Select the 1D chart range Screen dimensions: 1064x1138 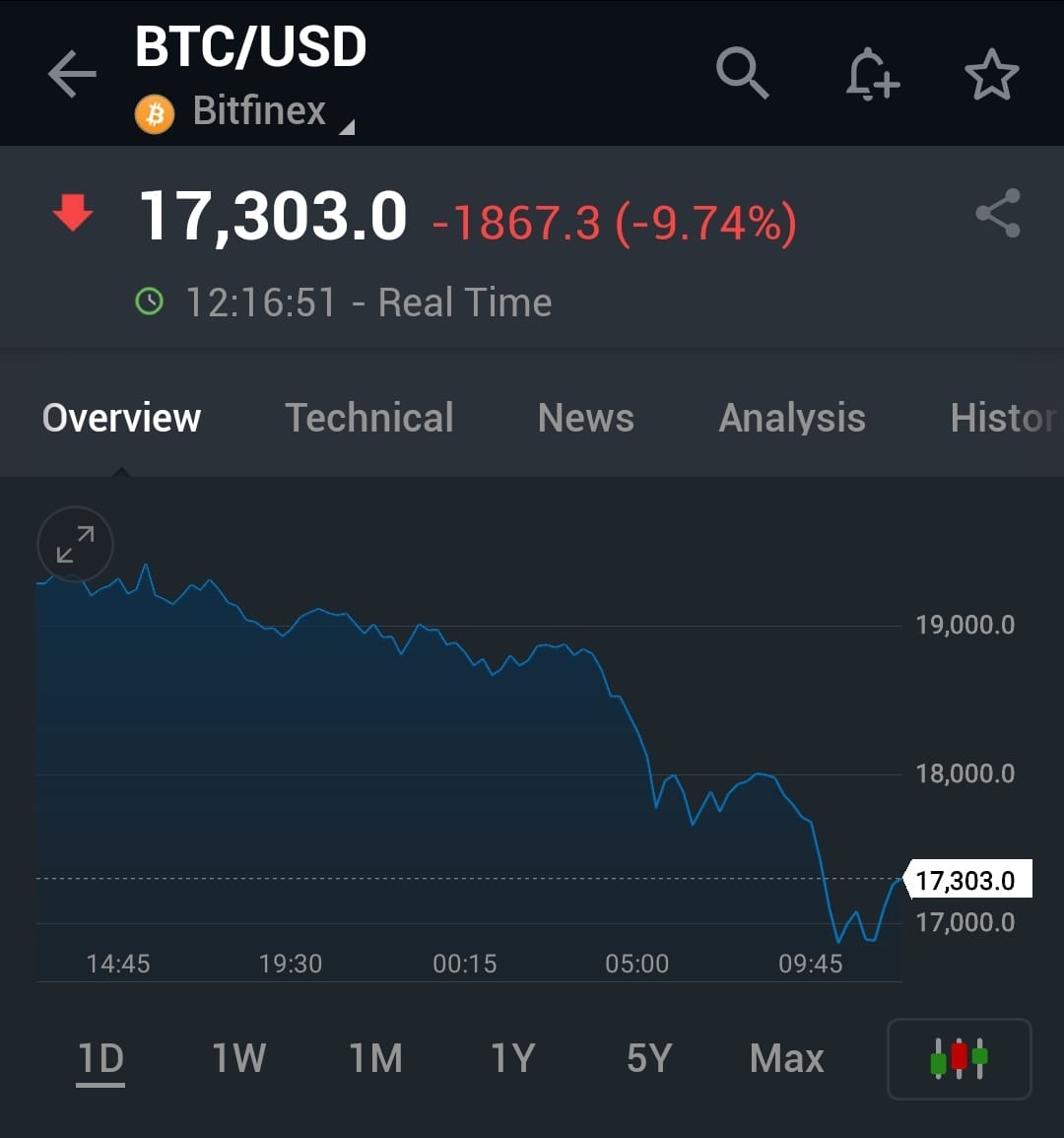pos(100,1059)
